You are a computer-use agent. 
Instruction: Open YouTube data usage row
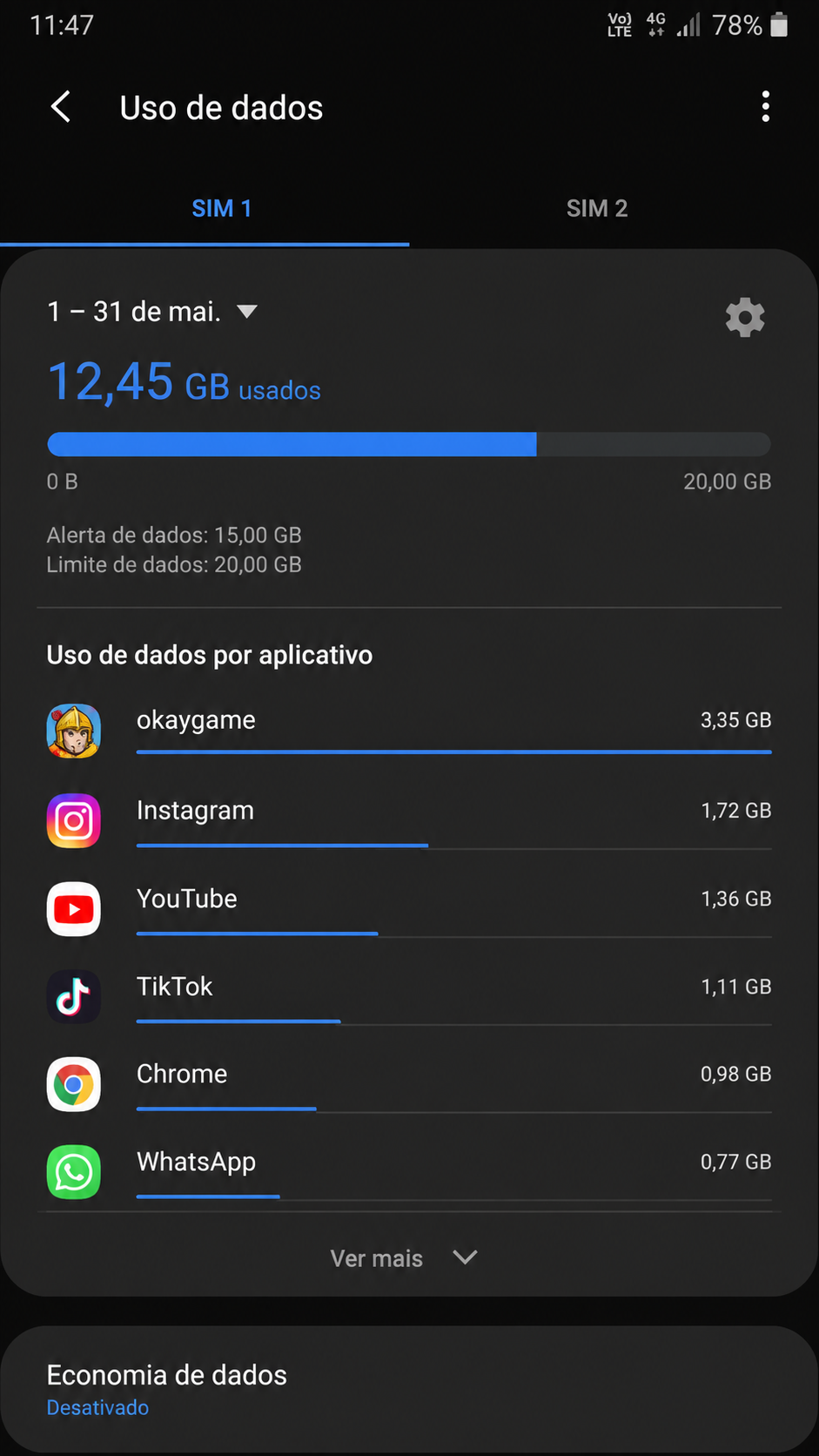[409, 908]
